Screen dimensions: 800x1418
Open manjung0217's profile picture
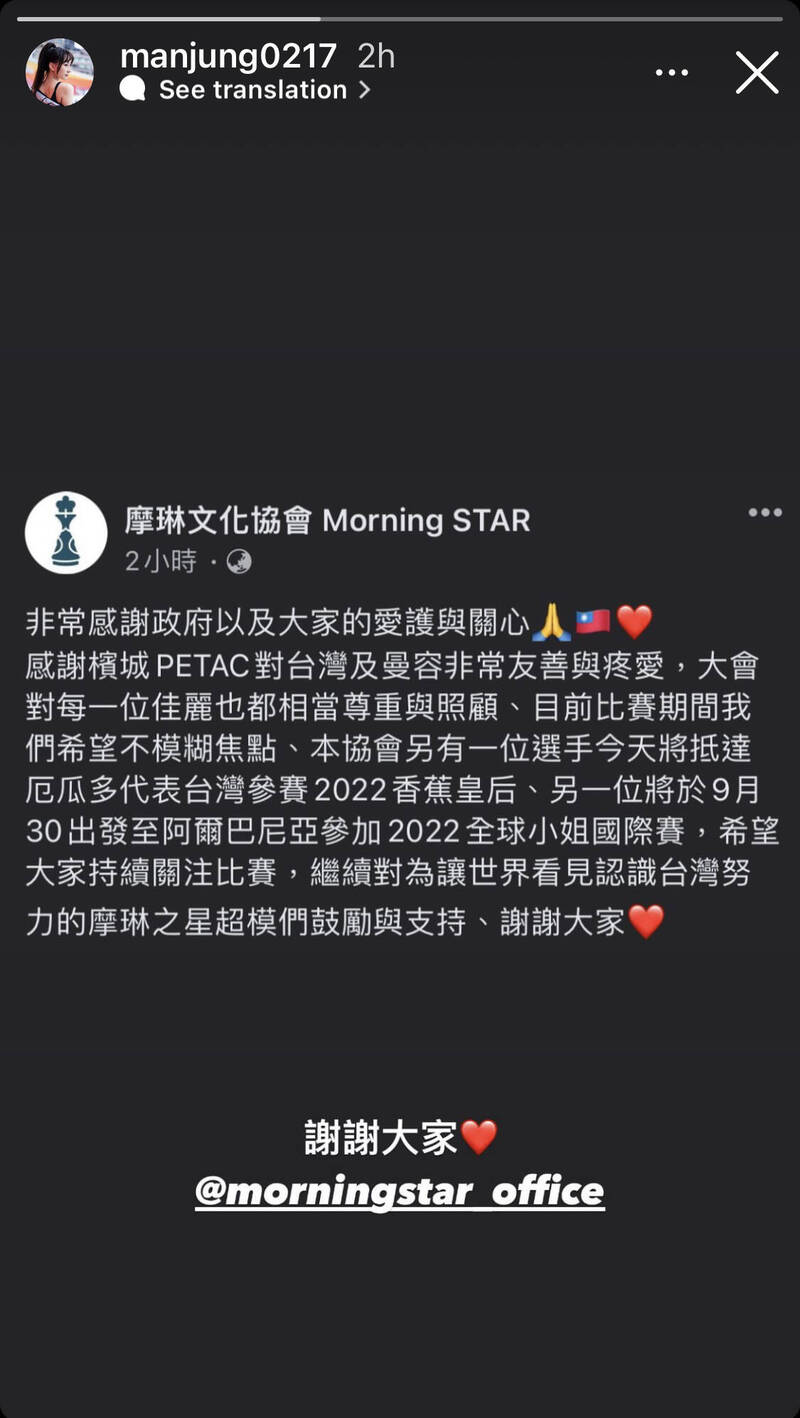coord(60,72)
